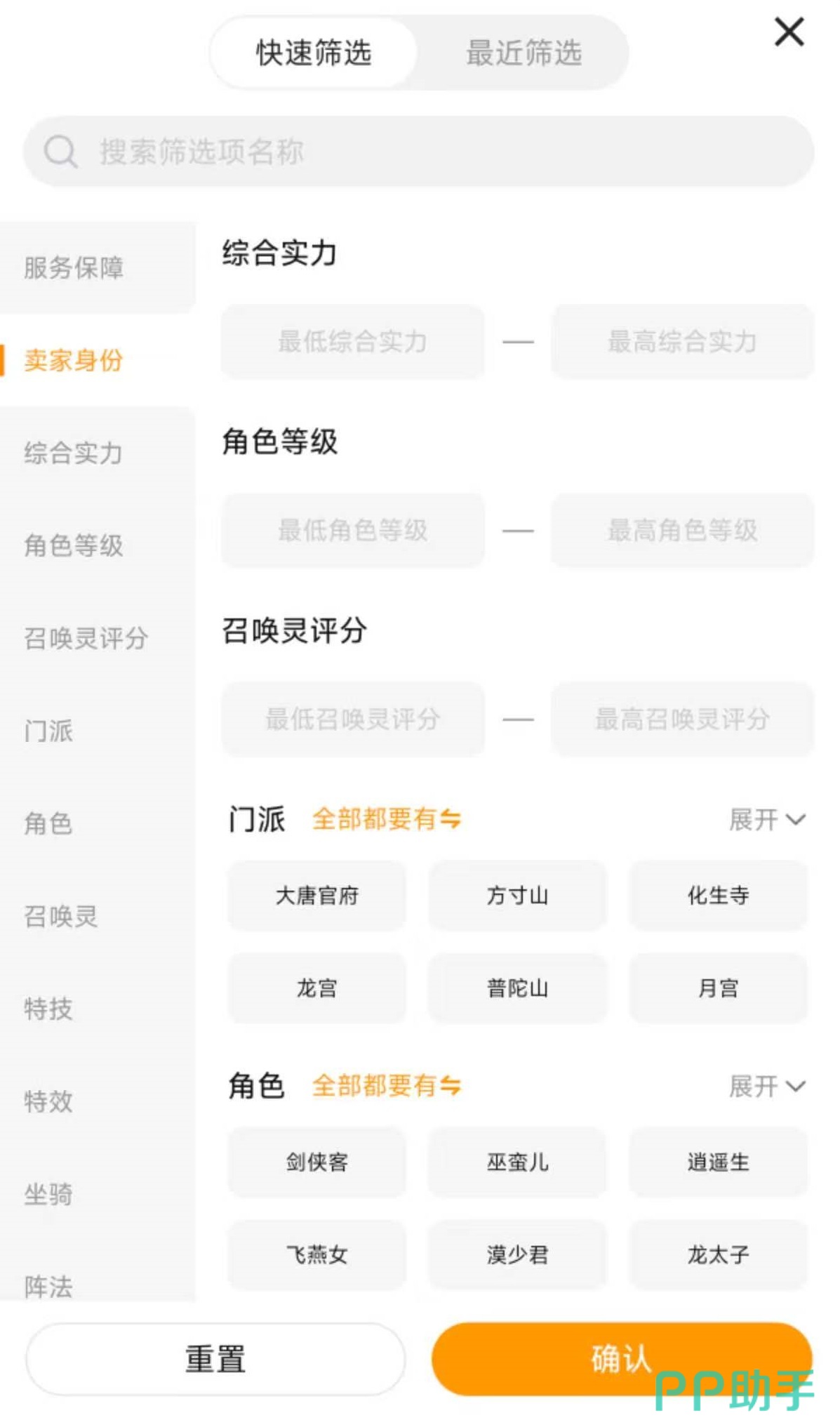
Task: Open the 特技 category in the sidebar
Action: point(48,1009)
